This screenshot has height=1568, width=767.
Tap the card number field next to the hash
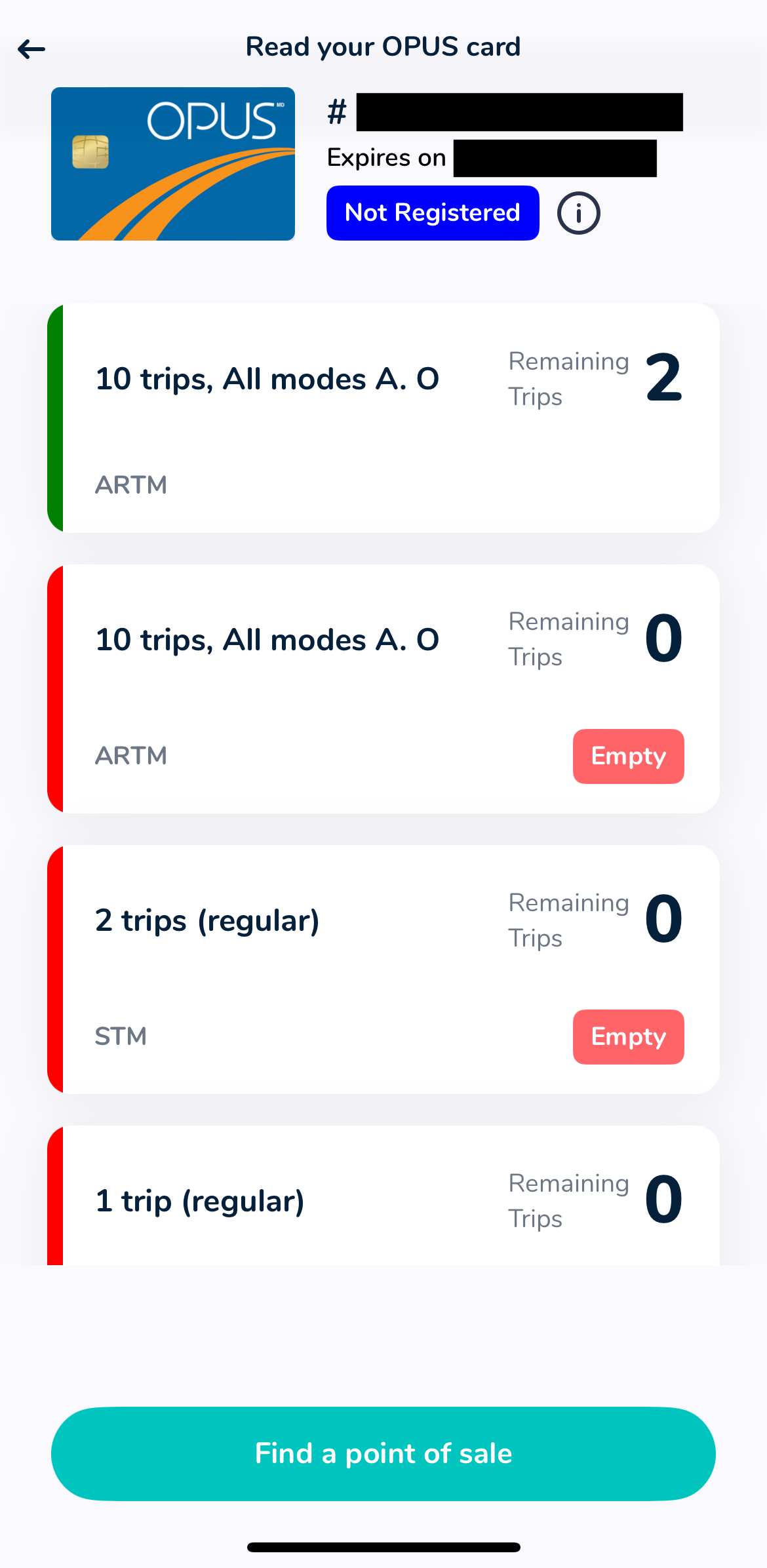point(518,111)
